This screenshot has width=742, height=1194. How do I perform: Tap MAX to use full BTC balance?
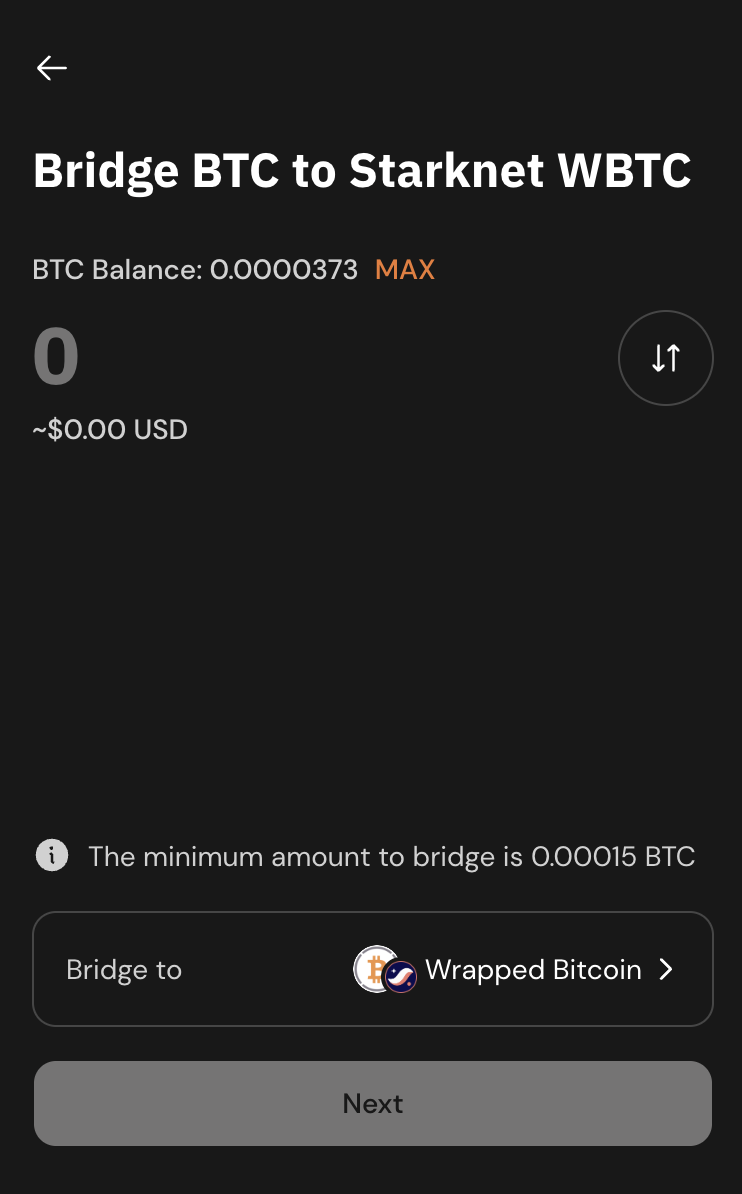[x=405, y=269]
